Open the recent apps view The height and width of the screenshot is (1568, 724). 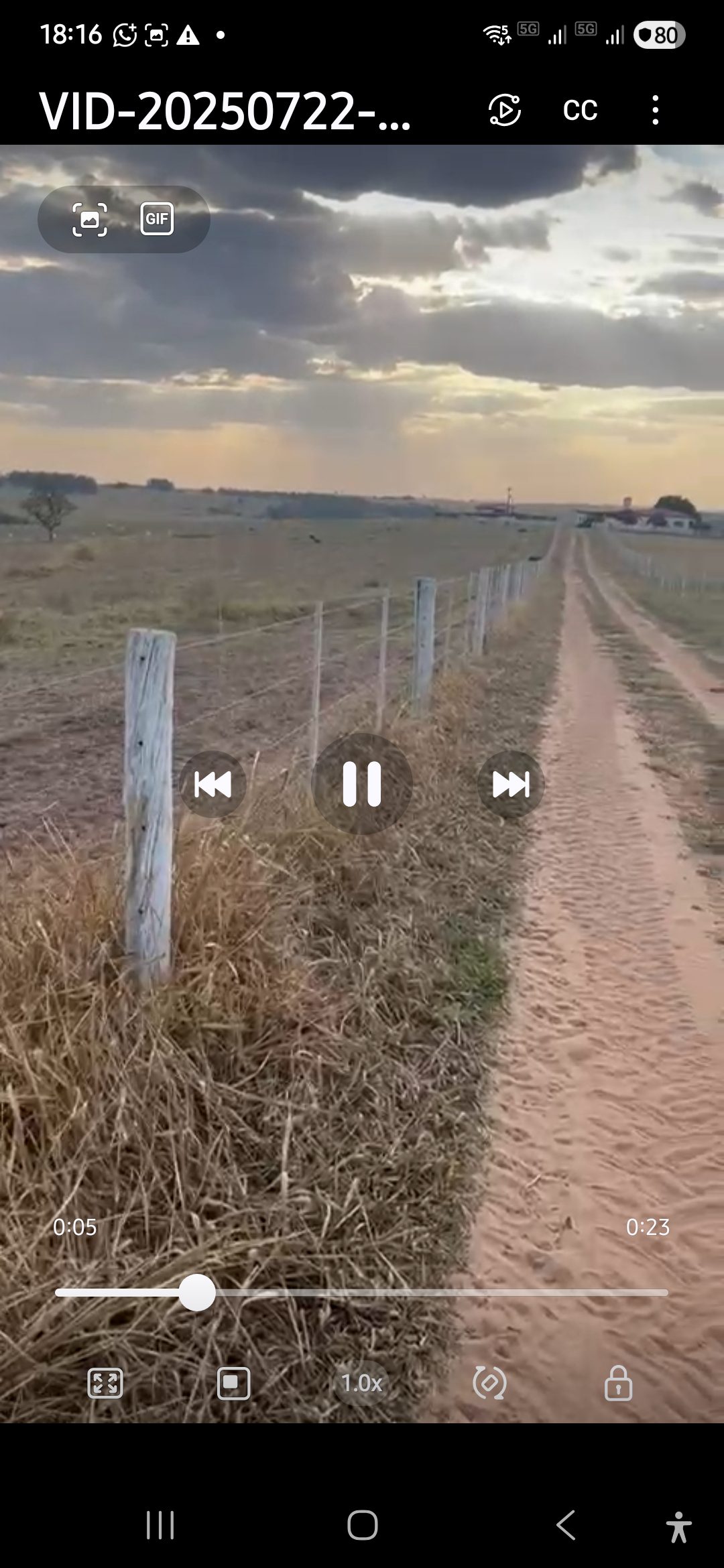pos(160,1526)
